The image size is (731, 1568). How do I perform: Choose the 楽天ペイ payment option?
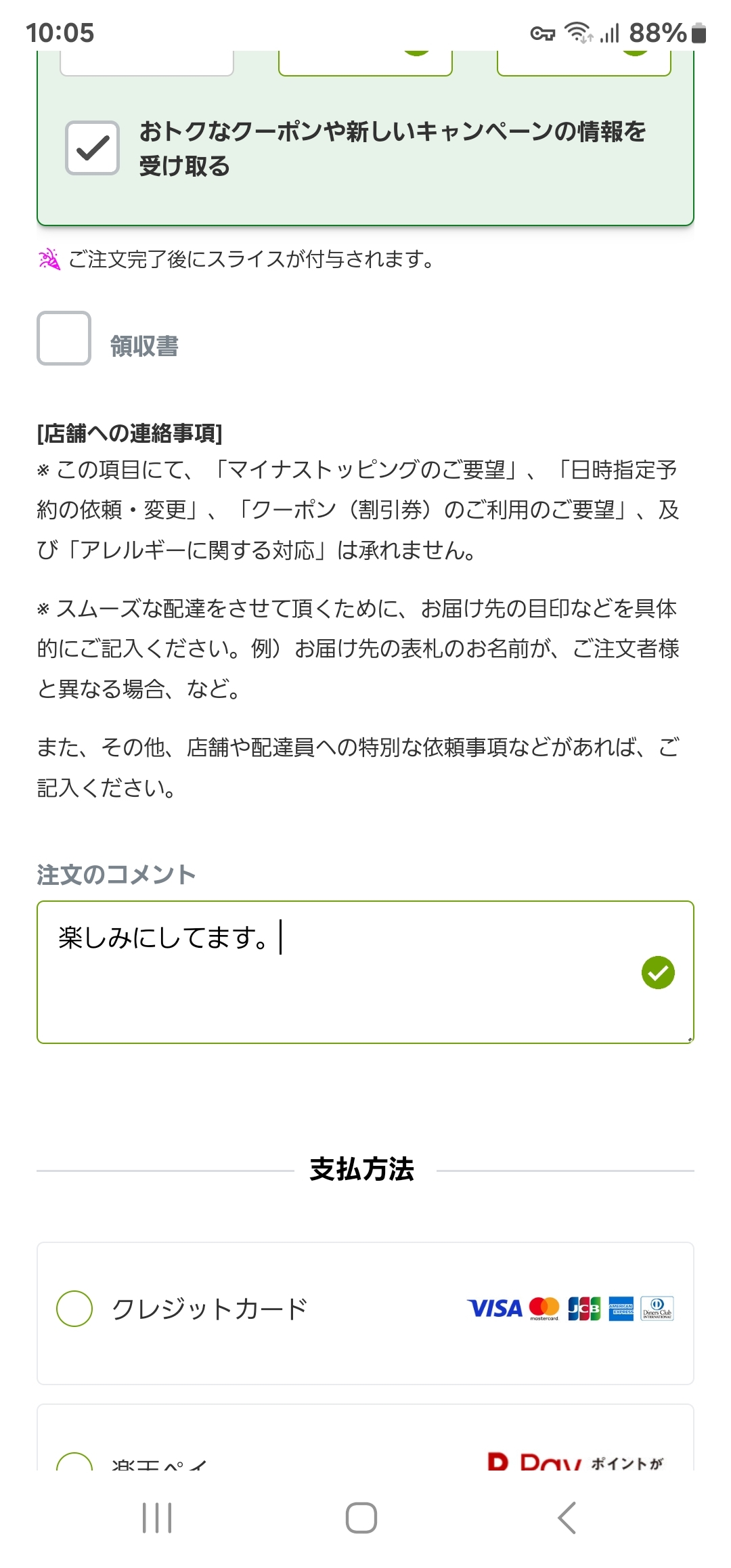74,1462
